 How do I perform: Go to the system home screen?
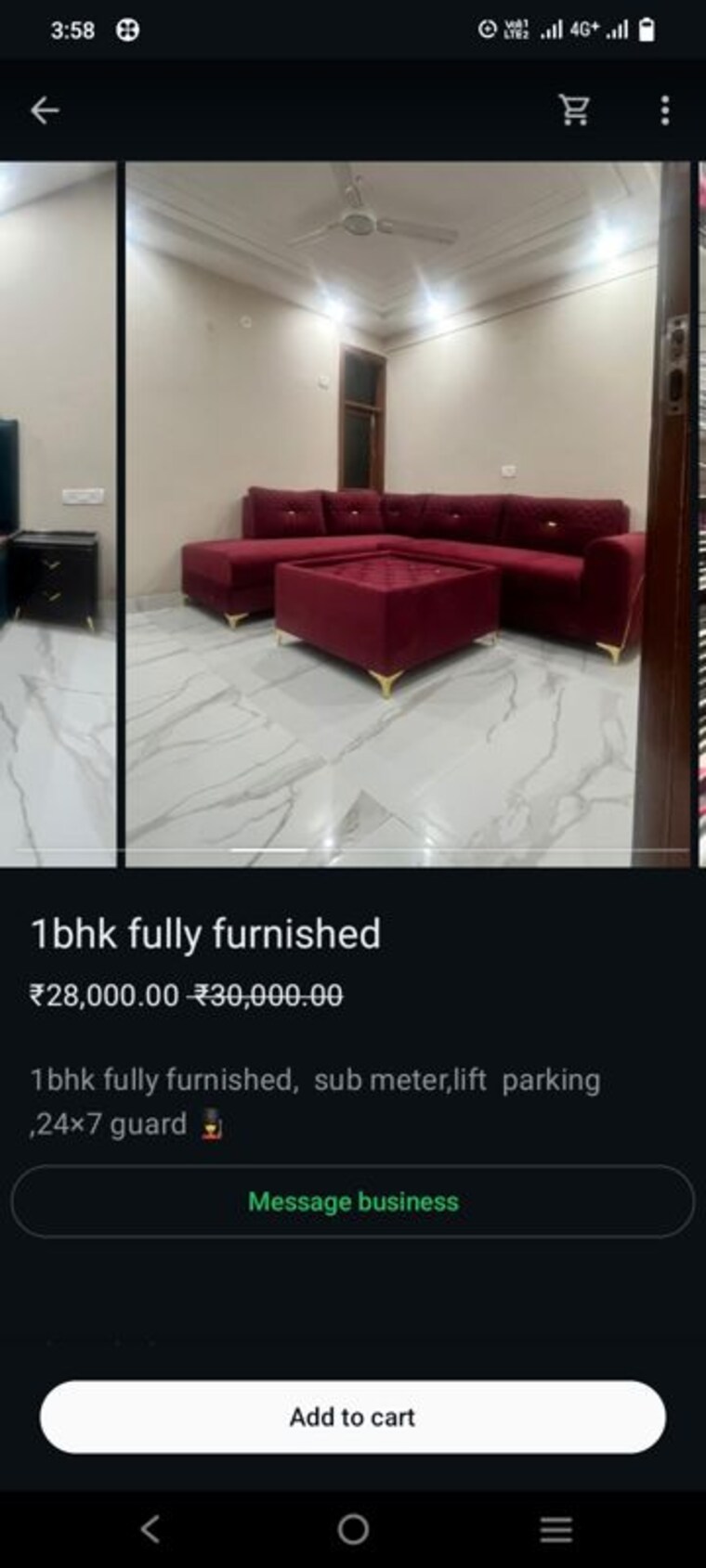(x=353, y=1528)
